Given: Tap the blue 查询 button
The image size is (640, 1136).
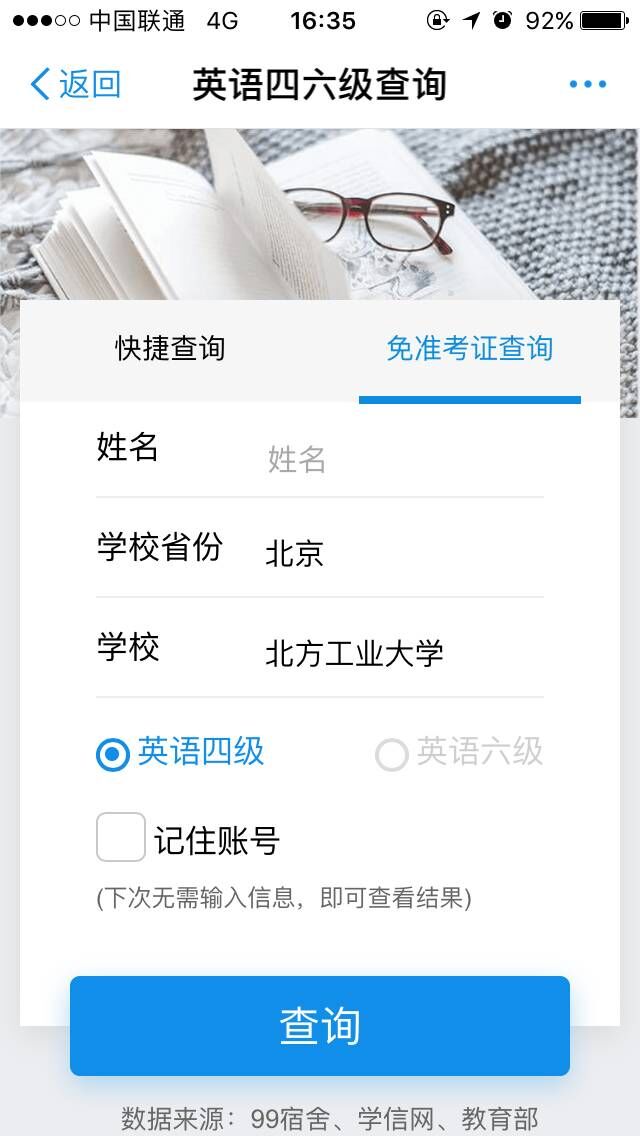Looking at the screenshot, I should [x=320, y=1026].
